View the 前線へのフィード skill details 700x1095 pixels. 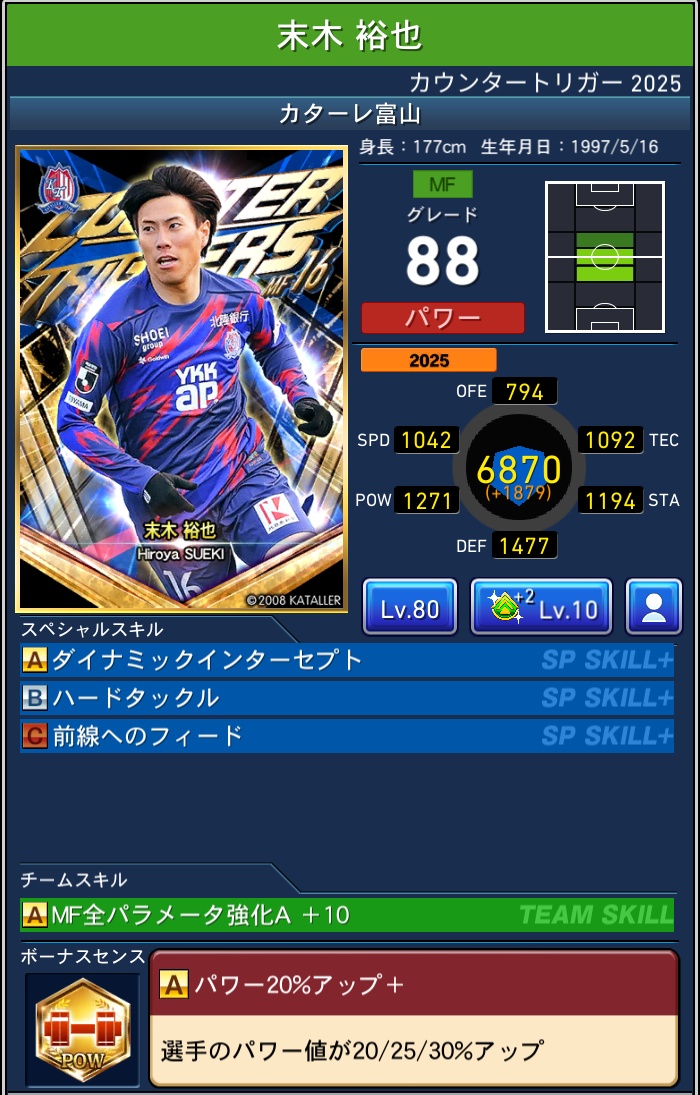click(x=347, y=736)
